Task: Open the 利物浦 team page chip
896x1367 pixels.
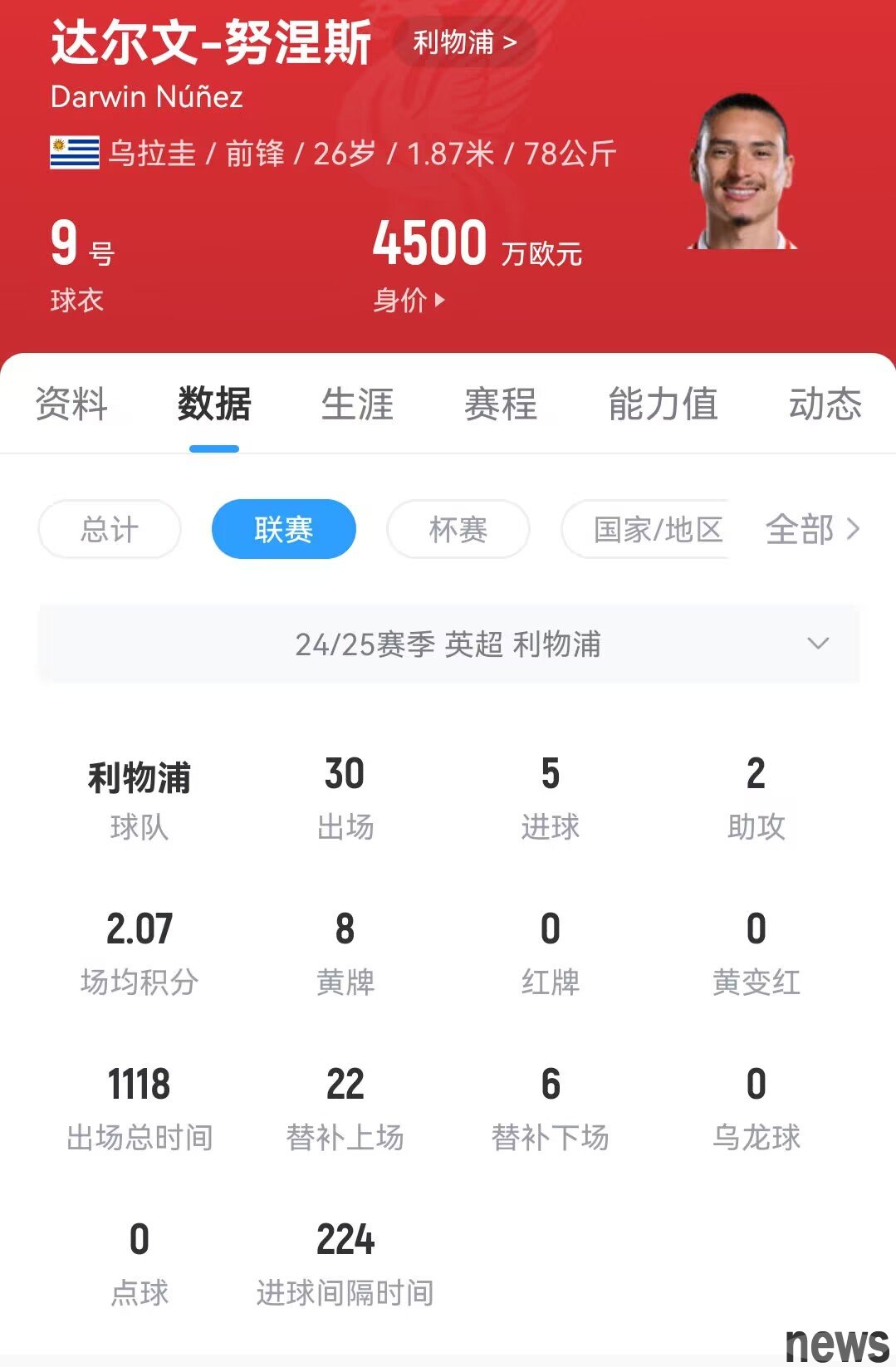Action: point(464,42)
